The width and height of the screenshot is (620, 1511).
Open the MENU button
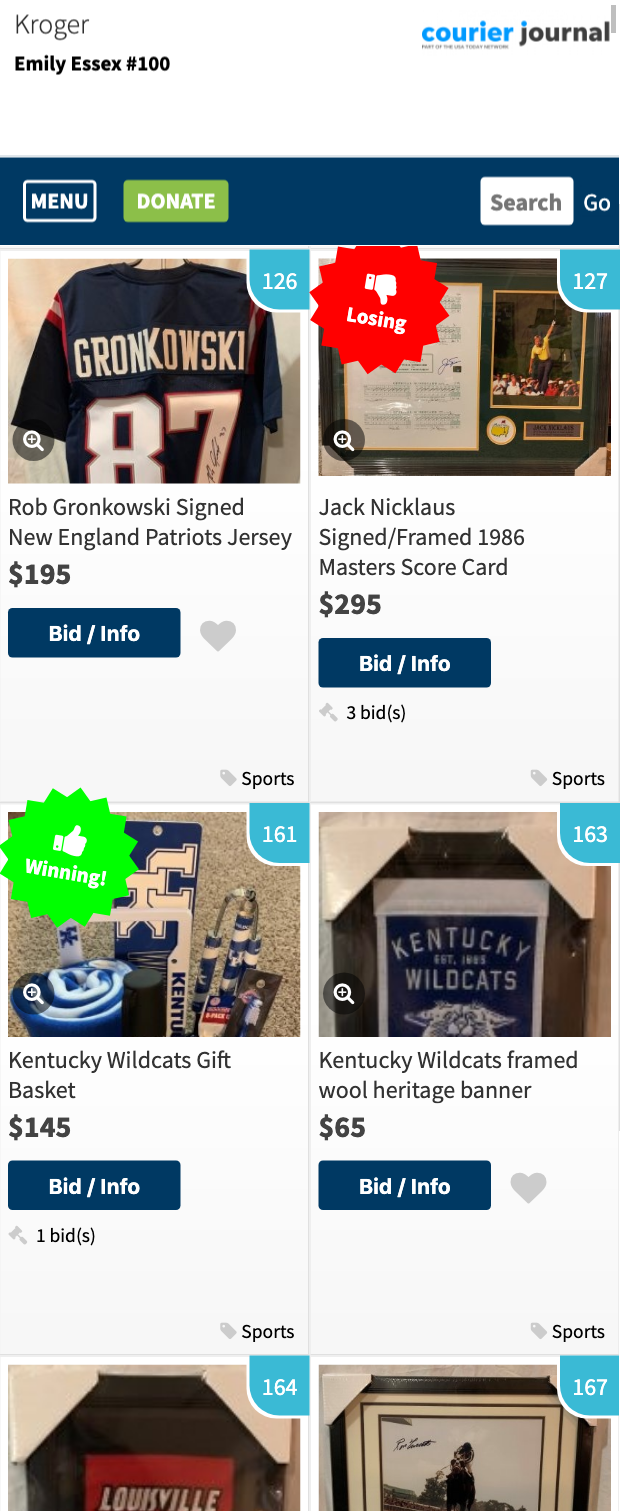click(x=59, y=201)
